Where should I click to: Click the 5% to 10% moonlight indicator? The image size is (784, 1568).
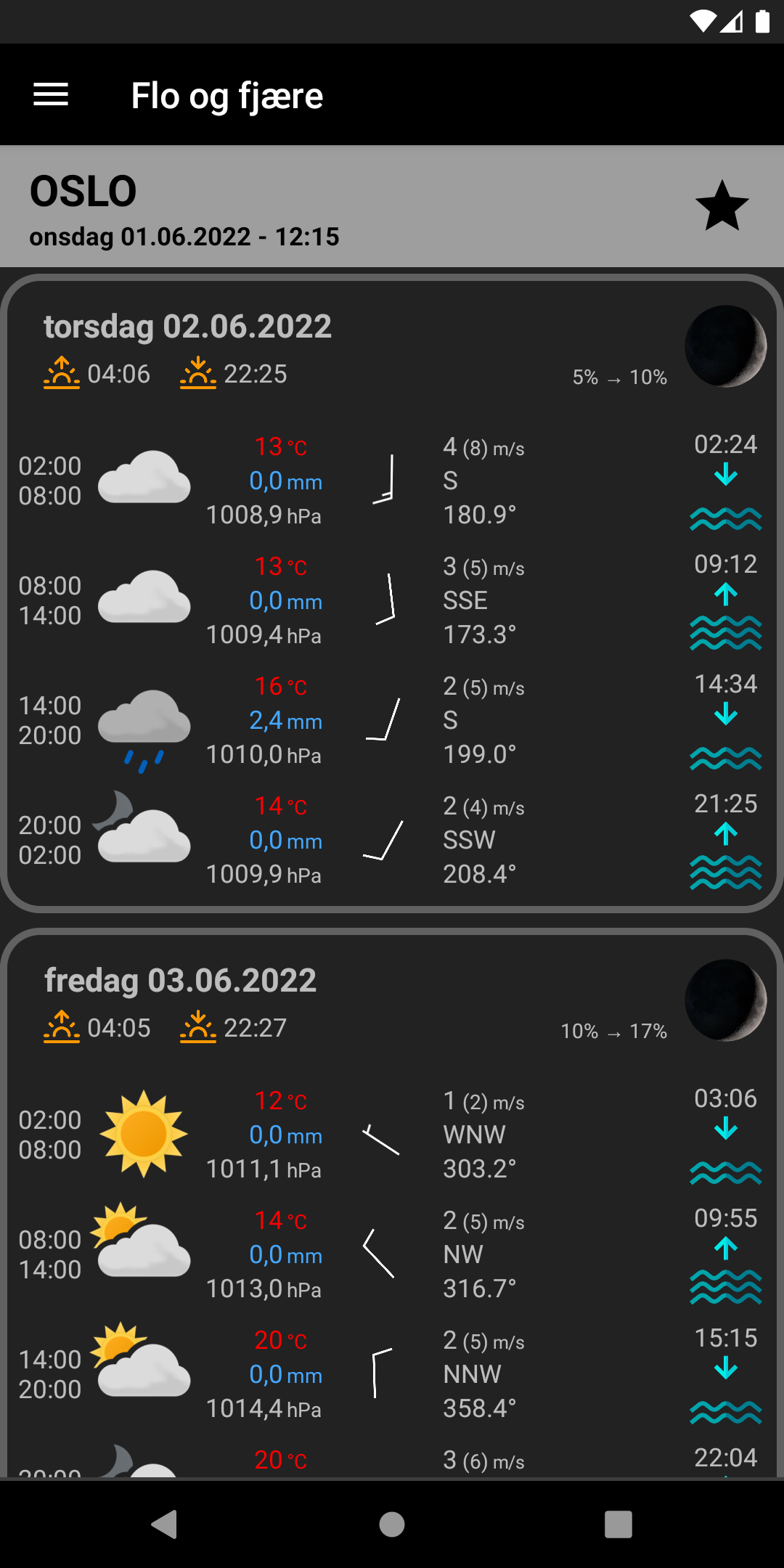[619, 377]
